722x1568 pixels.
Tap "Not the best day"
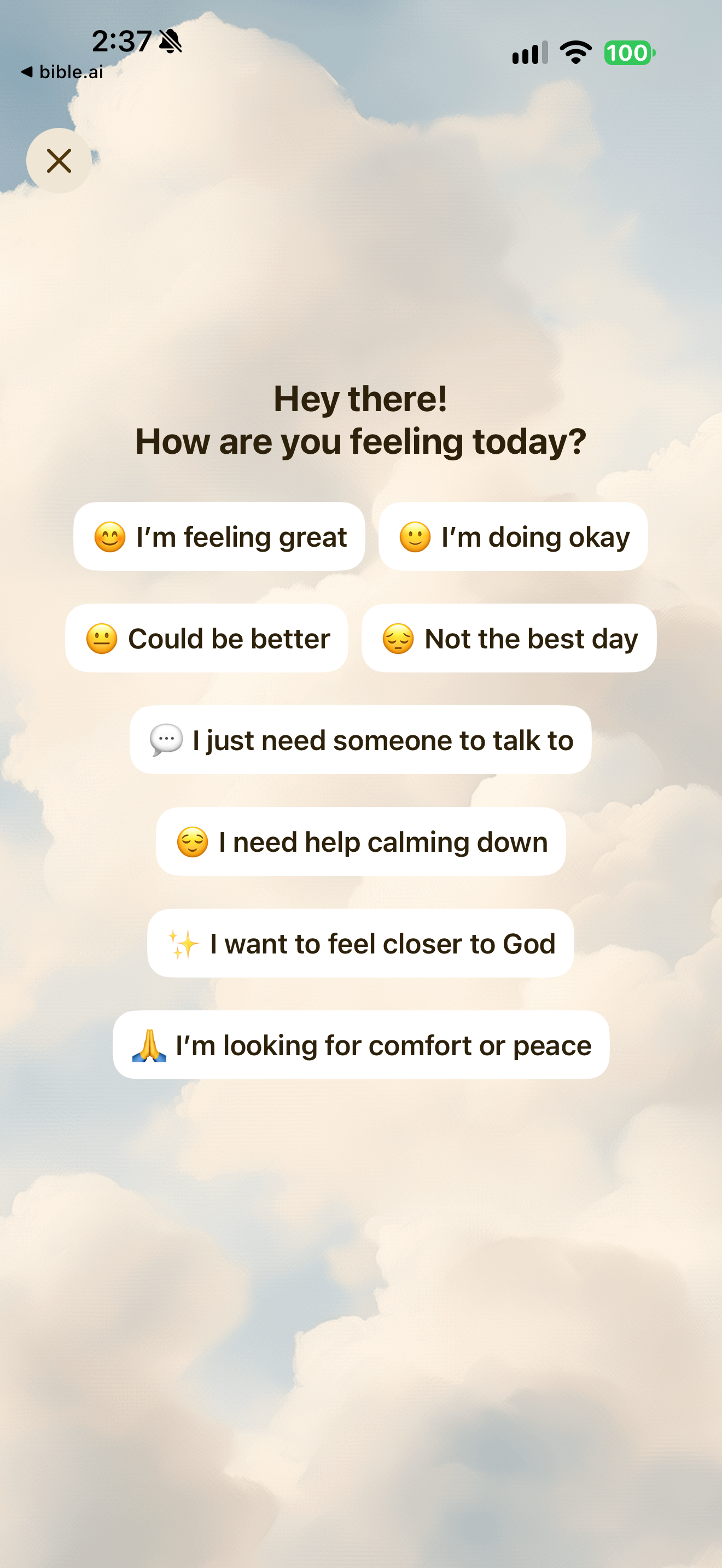tap(509, 638)
